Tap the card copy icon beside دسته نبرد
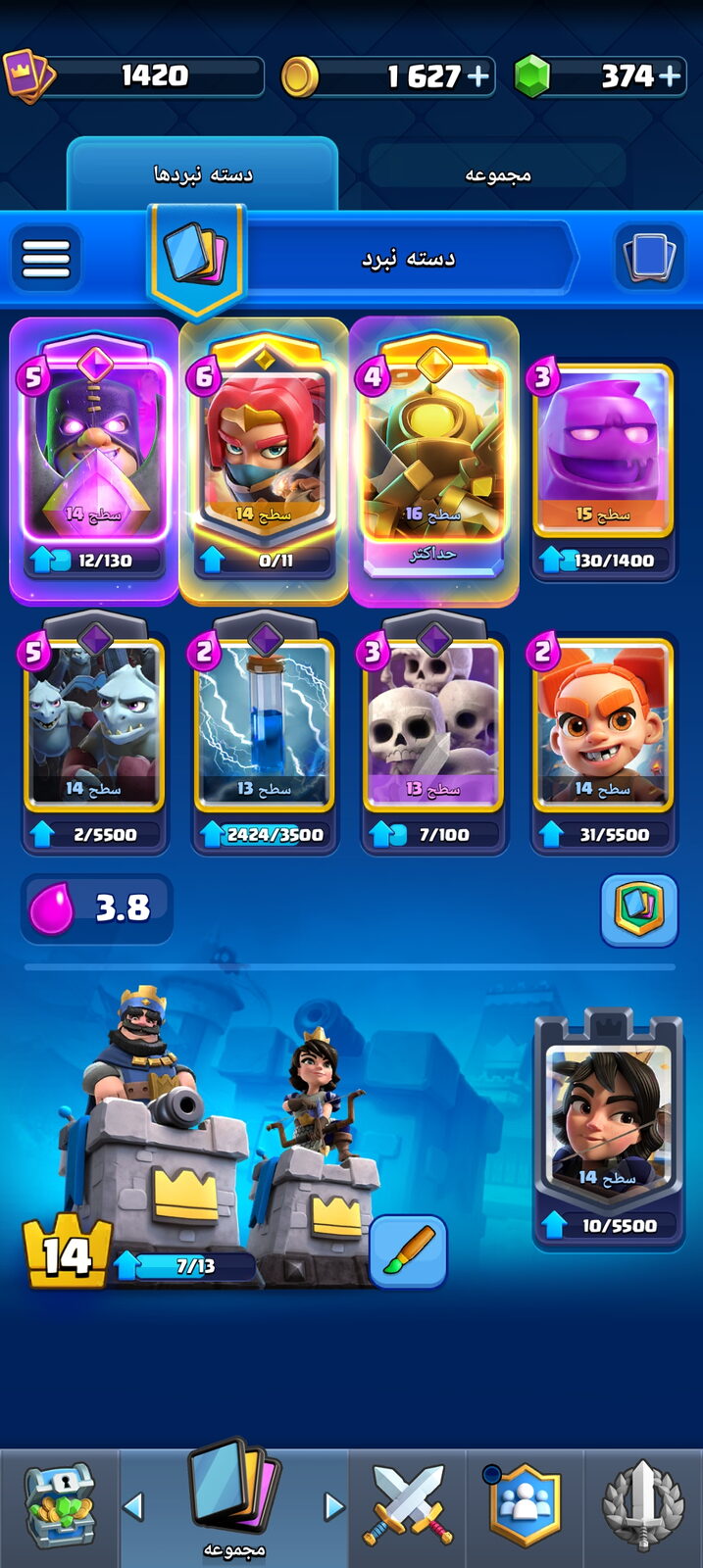Viewport: 703px width, 1568px height. coord(649,257)
